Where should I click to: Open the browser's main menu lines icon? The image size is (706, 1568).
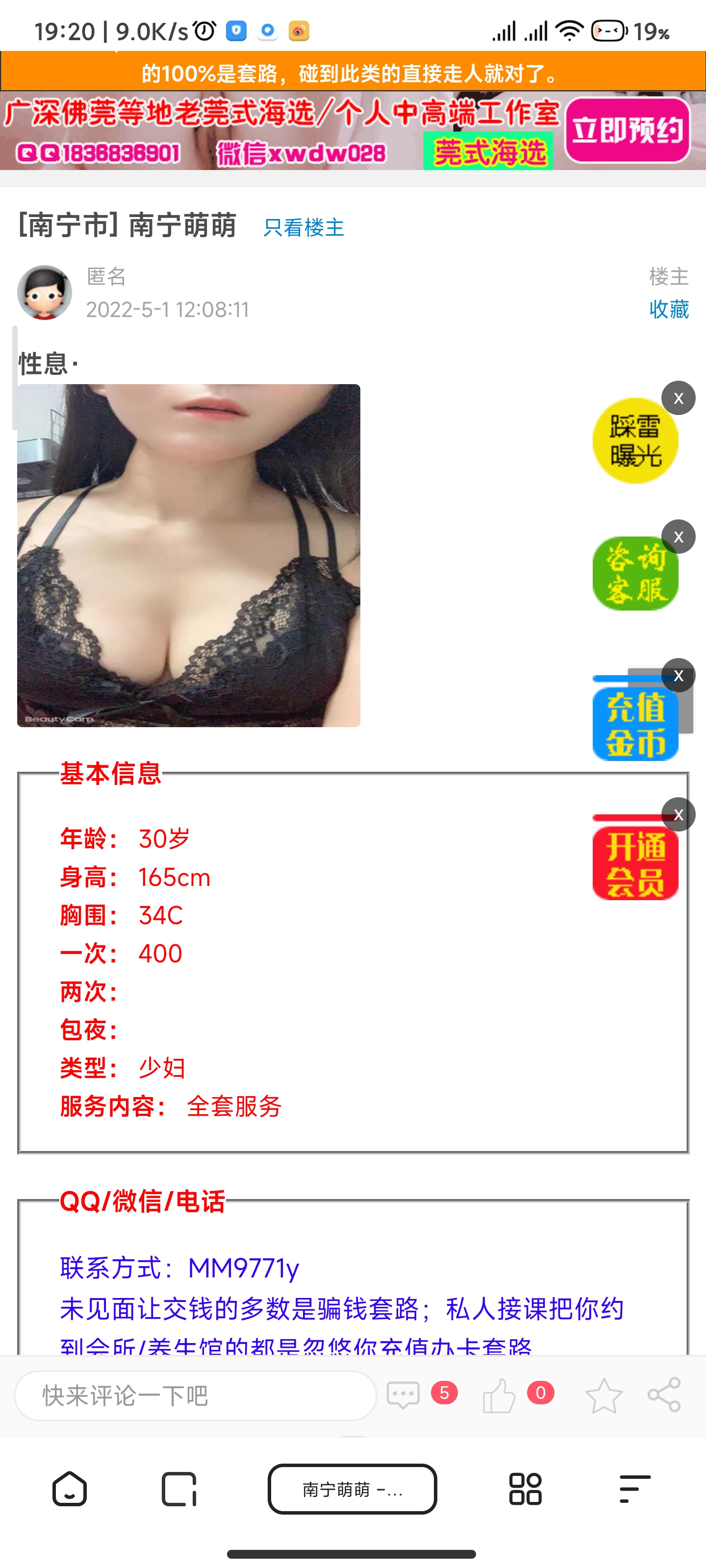pyautogui.click(x=634, y=1489)
